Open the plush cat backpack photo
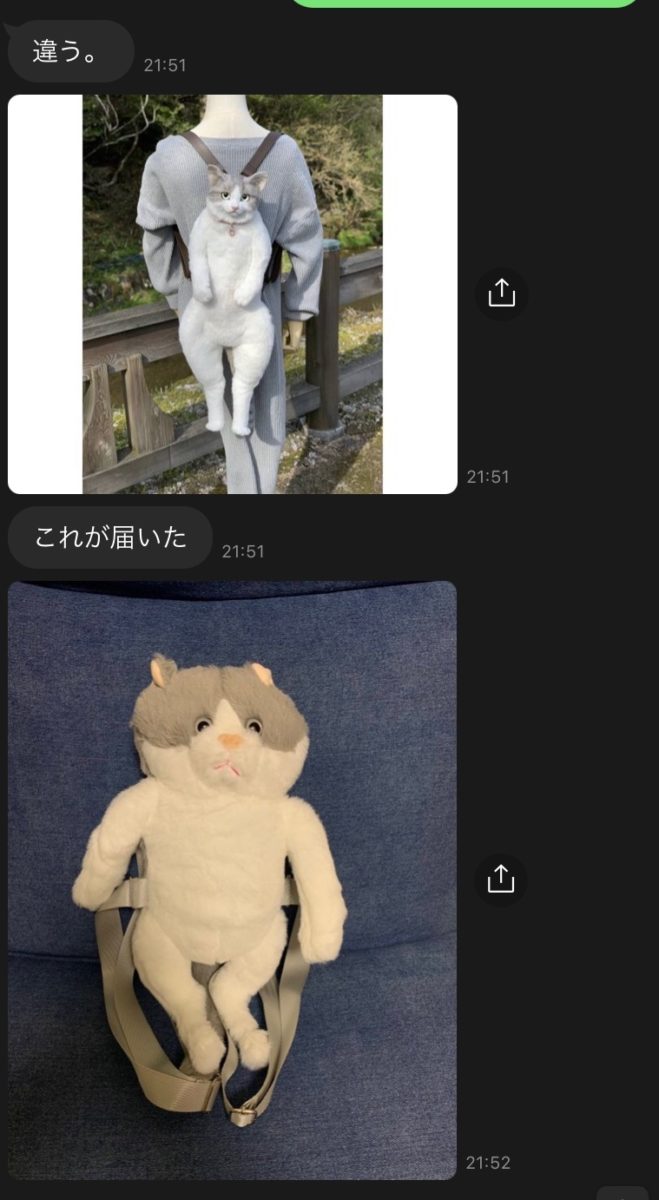Screen dimensions: 659x1200 pos(232,880)
